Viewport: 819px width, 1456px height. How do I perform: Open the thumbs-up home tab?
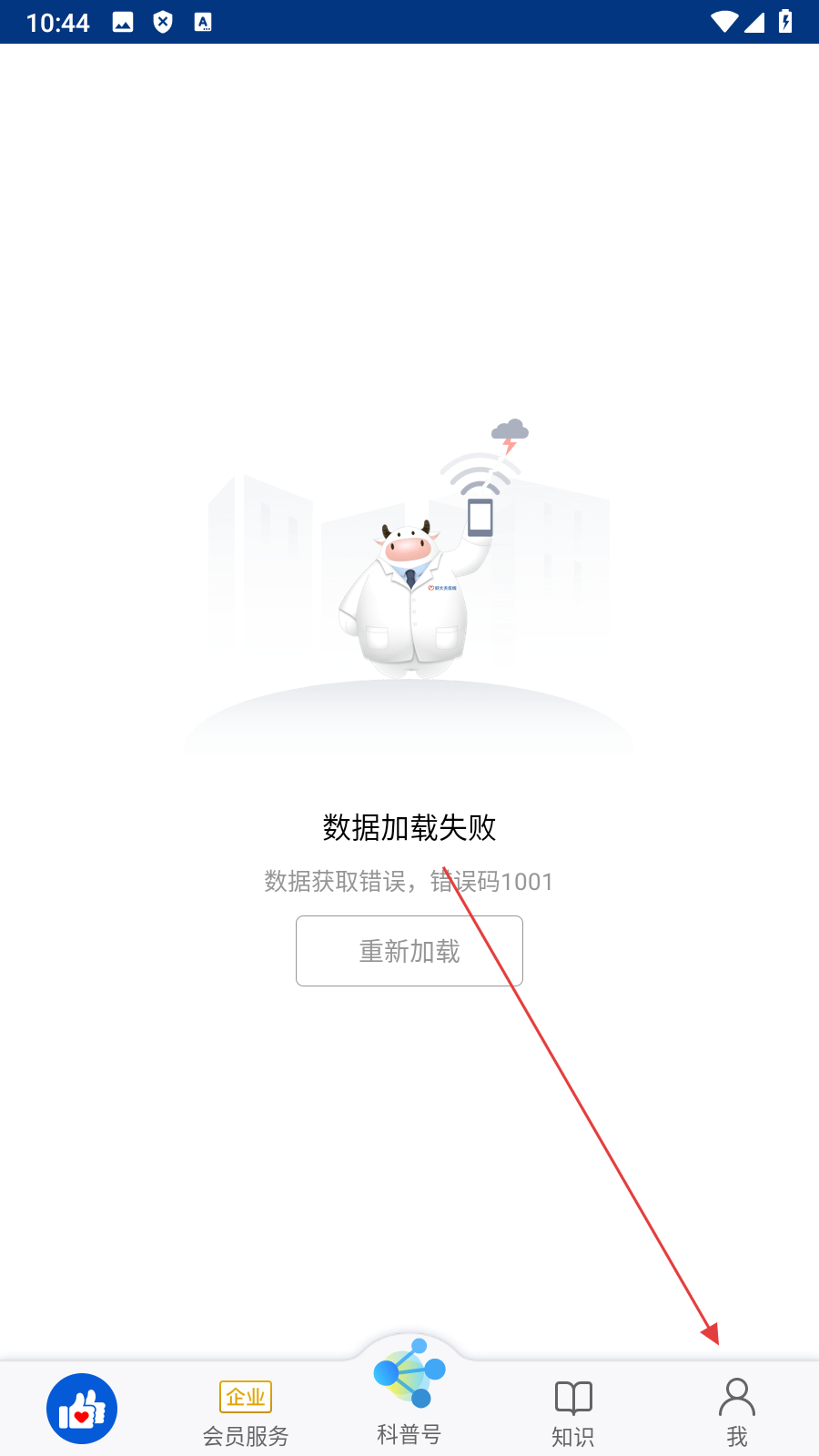tap(82, 1409)
